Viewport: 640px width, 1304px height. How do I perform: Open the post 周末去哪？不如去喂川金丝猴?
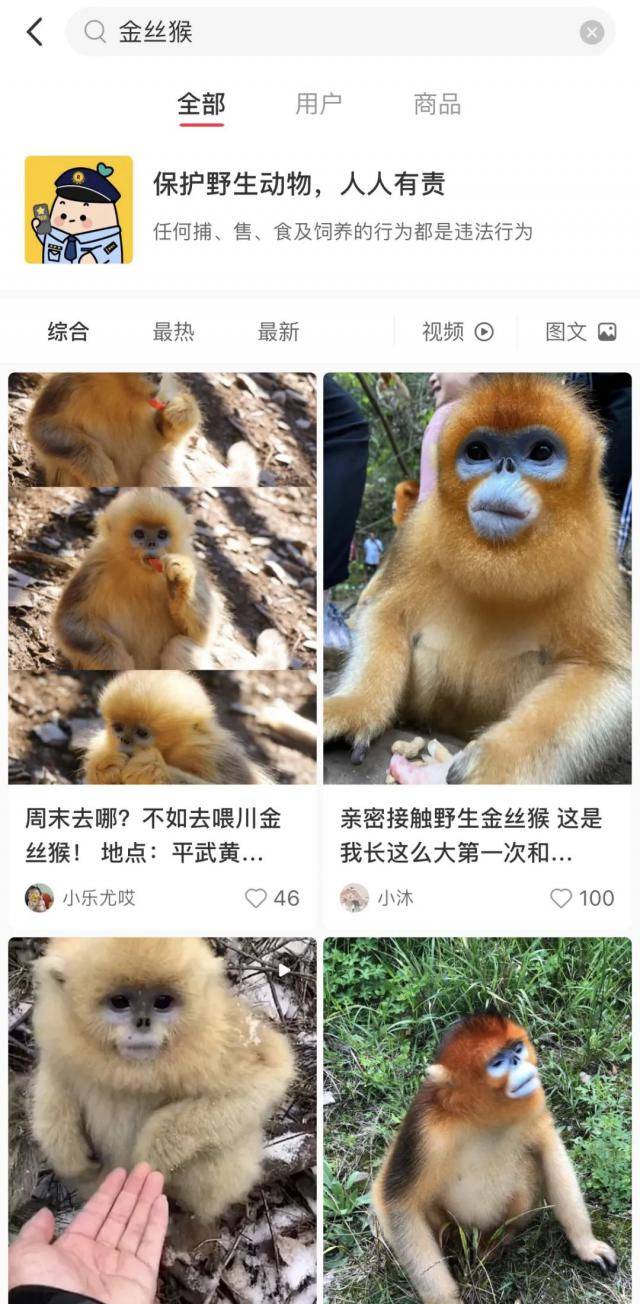pyautogui.click(x=162, y=835)
